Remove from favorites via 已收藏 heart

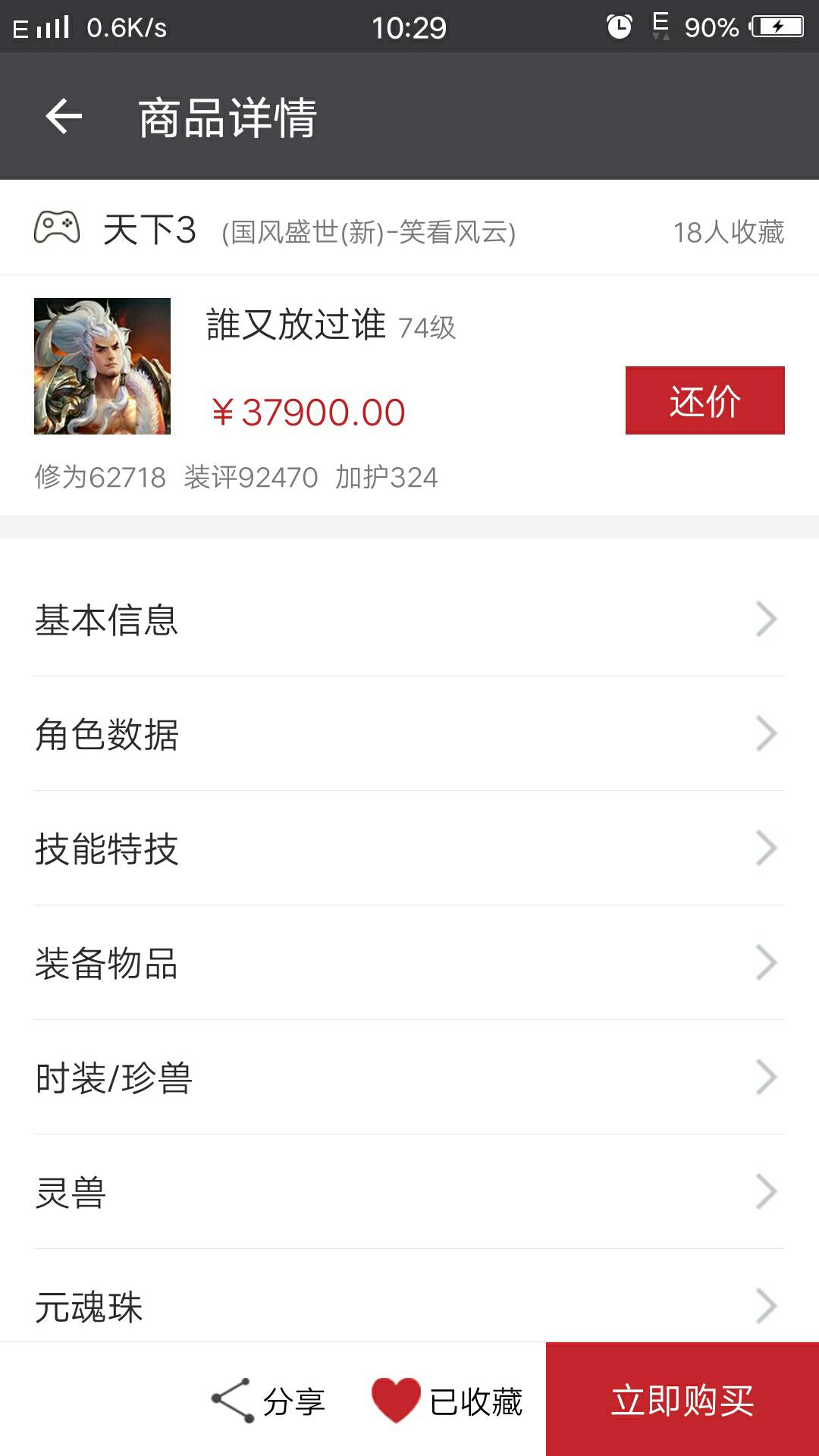click(447, 1401)
